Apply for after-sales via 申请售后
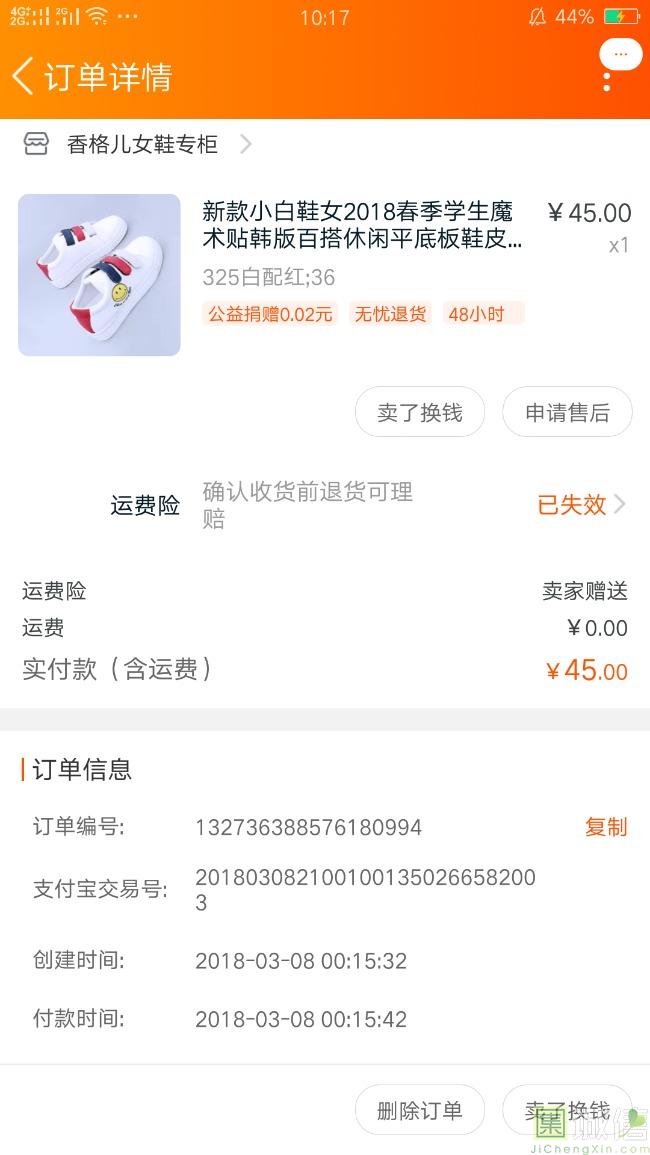 [x=567, y=412]
